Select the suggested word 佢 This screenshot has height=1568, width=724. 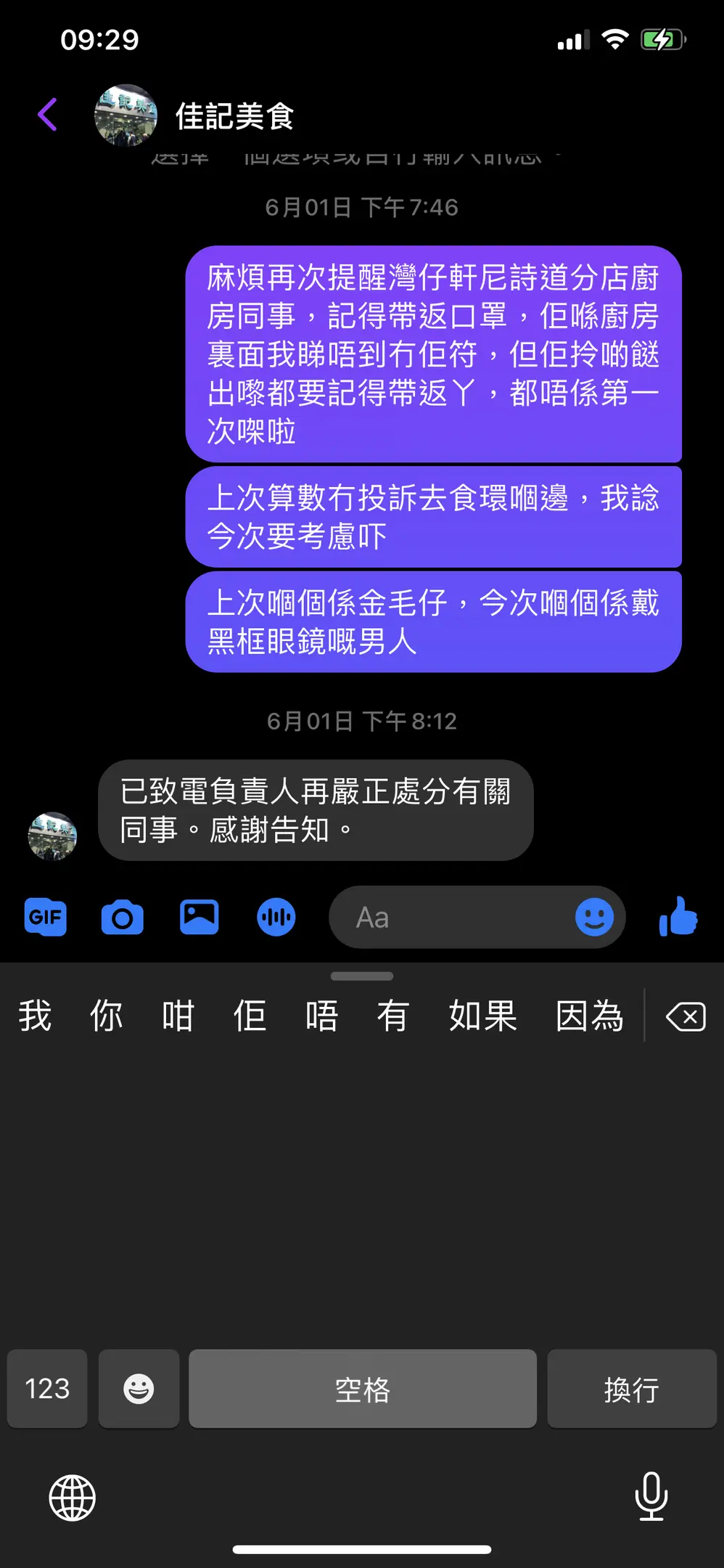click(250, 1016)
